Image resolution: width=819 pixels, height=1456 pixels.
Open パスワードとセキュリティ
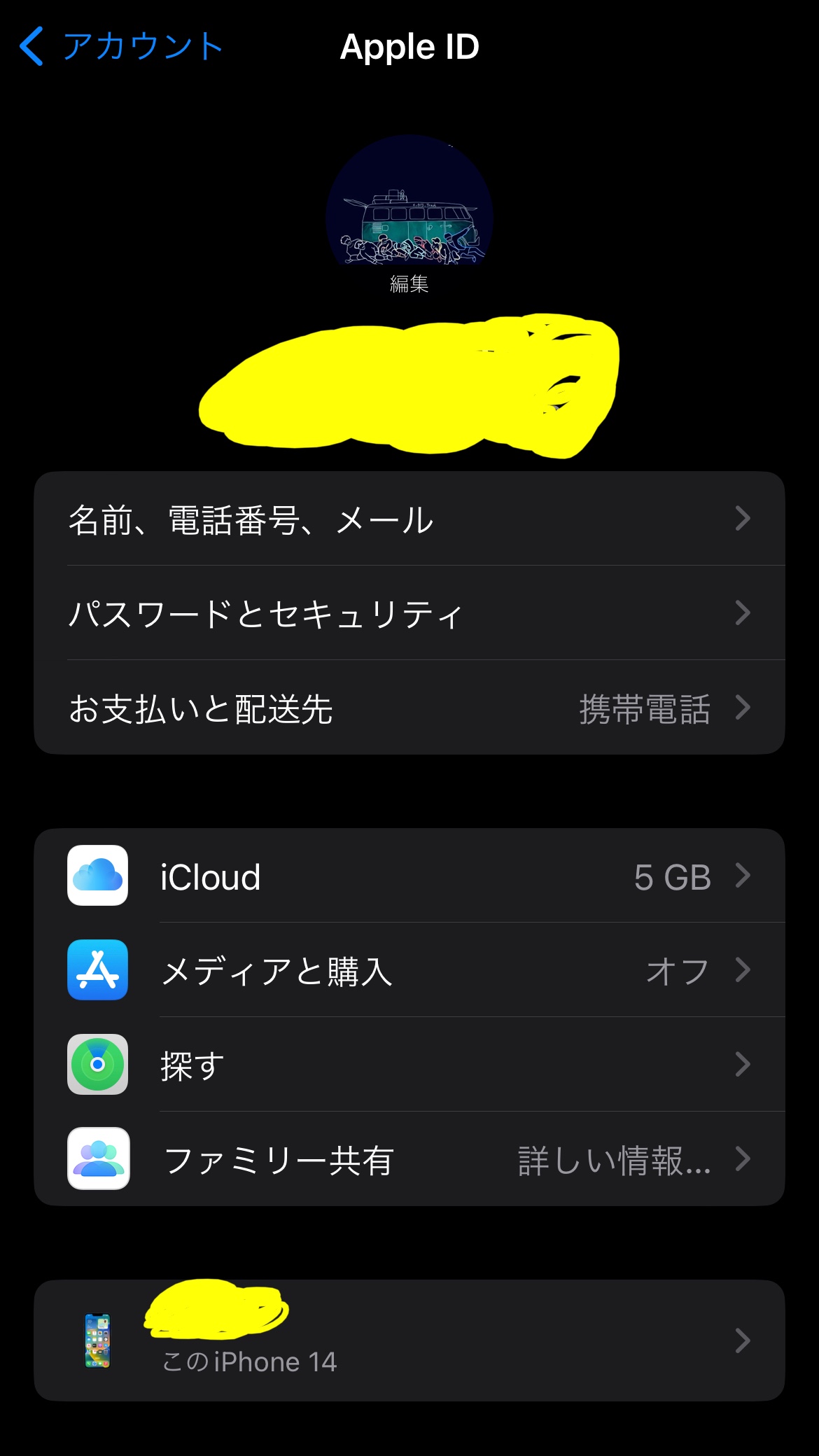click(x=409, y=613)
